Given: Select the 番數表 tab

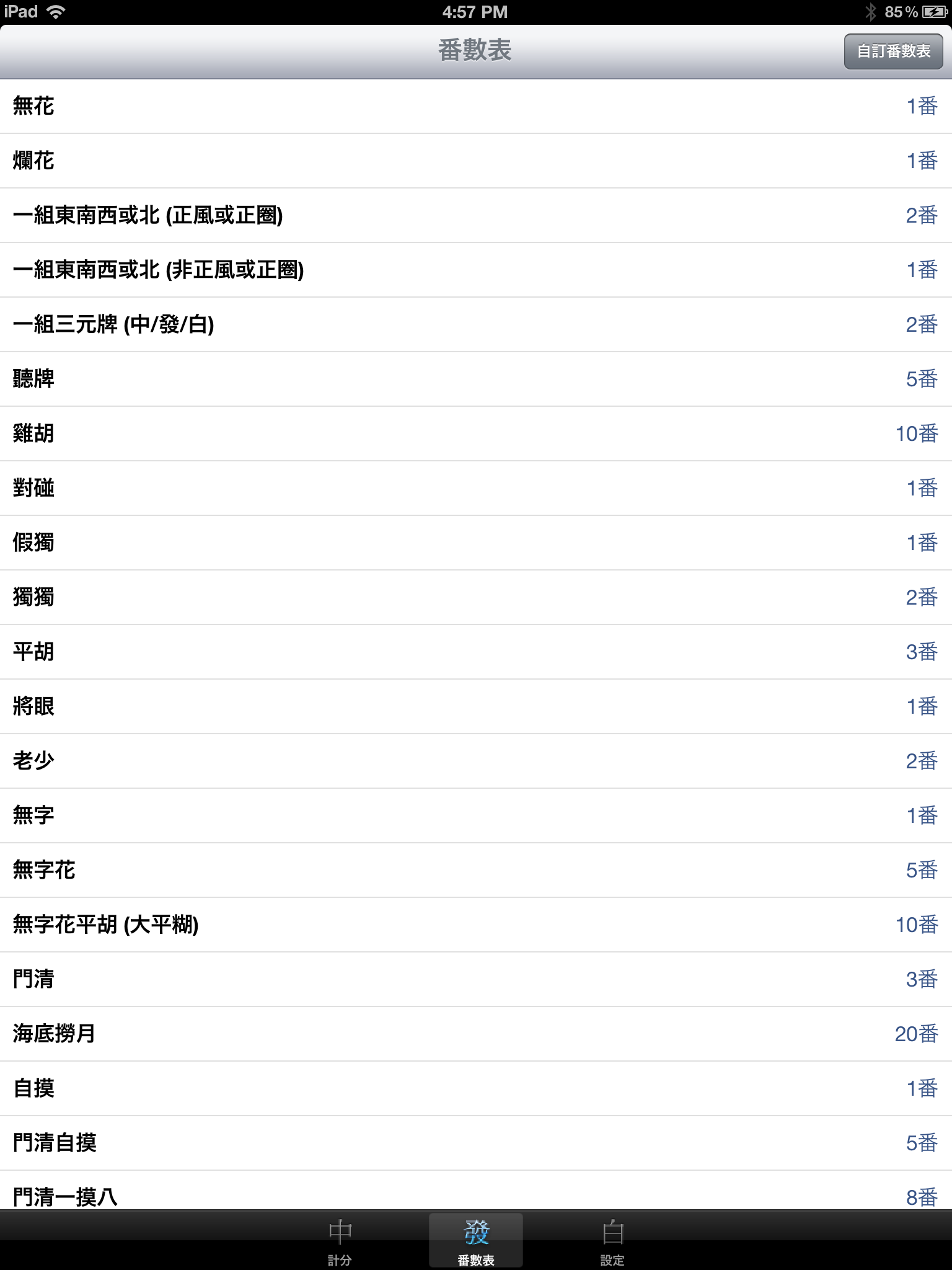Looking at the screenshot, I should [475, 1241].
